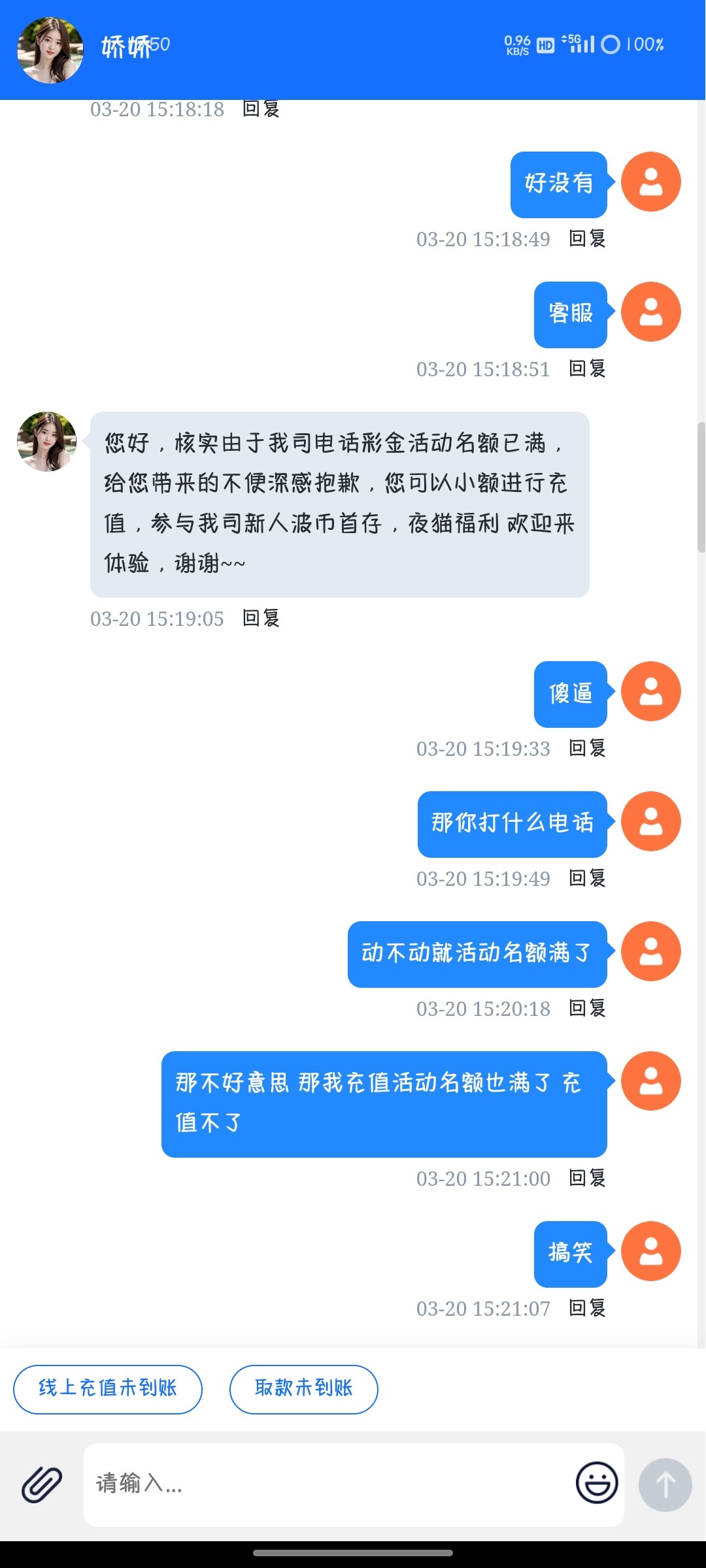
Task: Tap the send arrow button
Action: [665, 1484]
